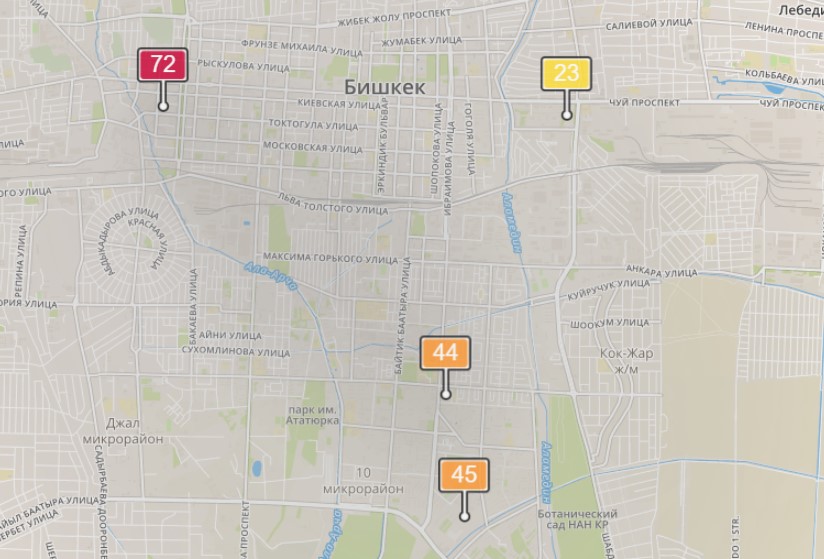The image size is (824, 559).
Task: View details of the orange 45 marker
Action: [464, 475]
